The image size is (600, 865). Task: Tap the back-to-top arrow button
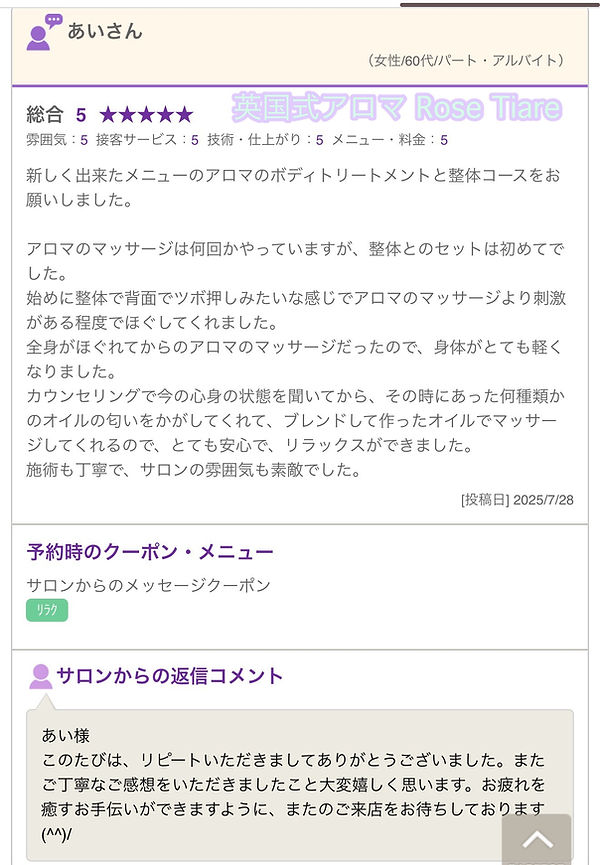(537, 838)
